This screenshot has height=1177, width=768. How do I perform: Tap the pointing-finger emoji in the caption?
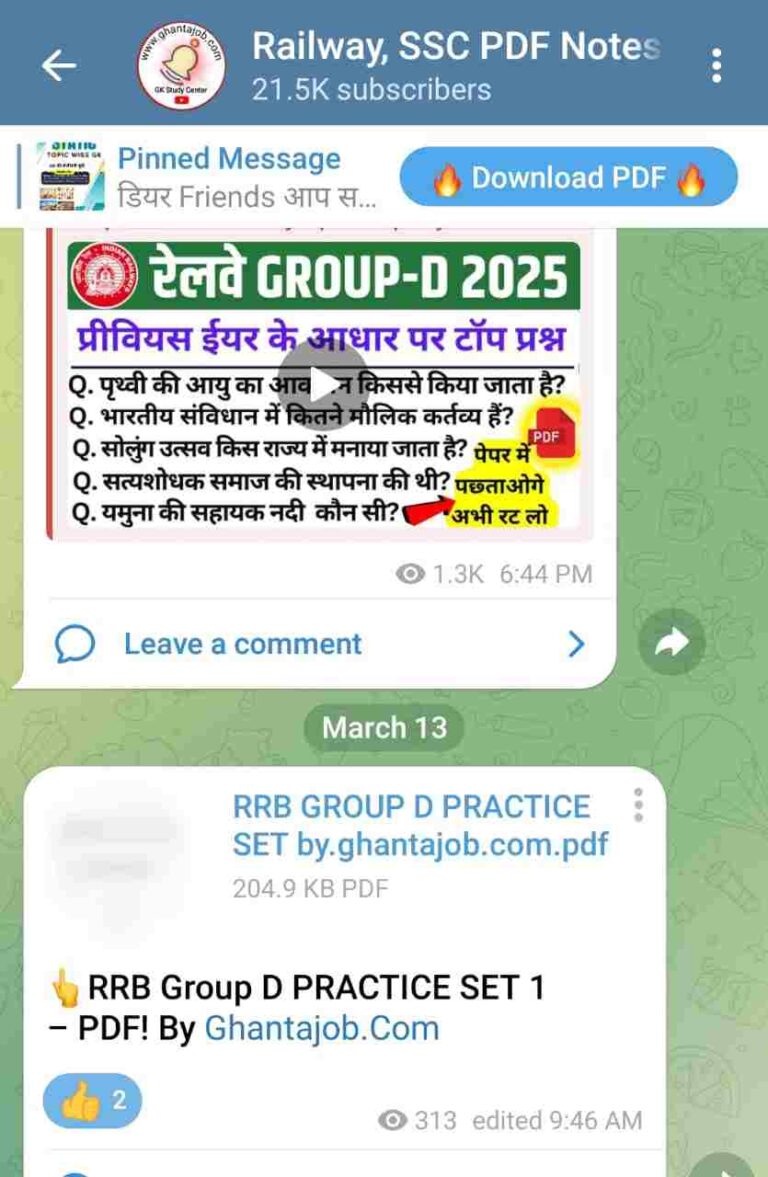click(63, 986)
